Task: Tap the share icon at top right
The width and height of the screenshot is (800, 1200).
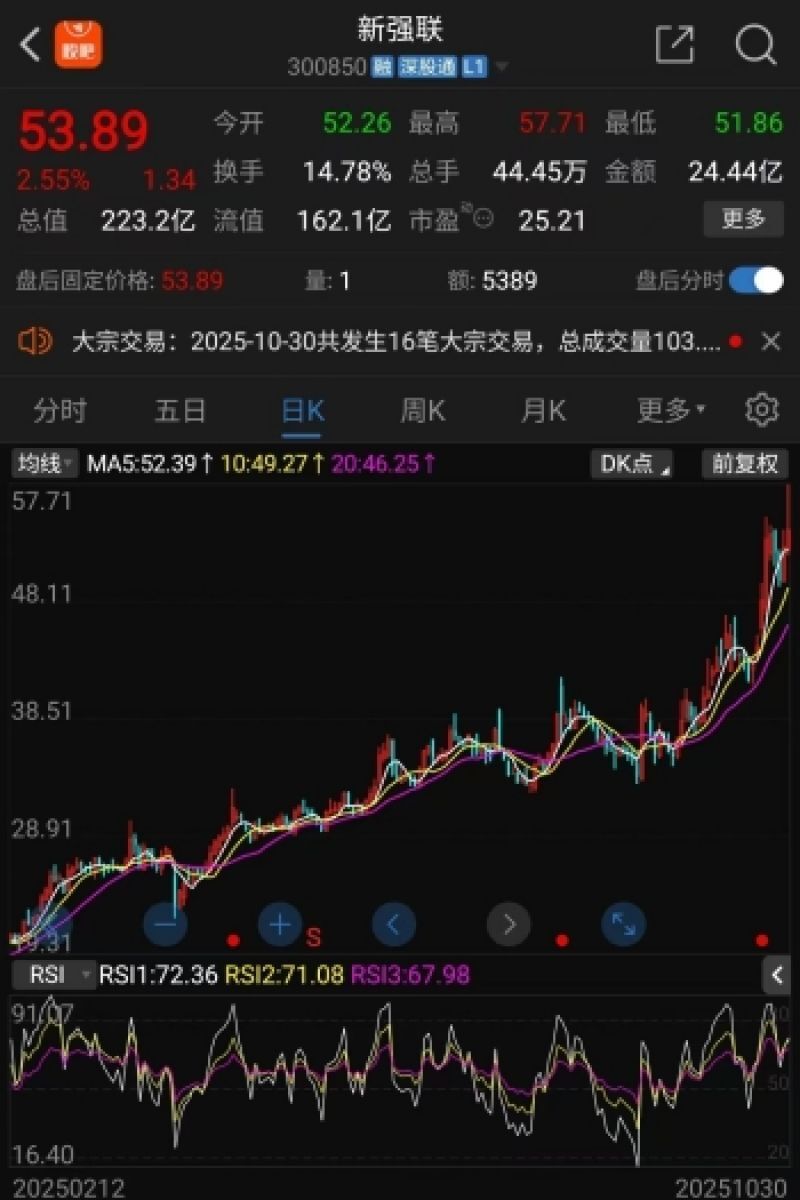Action: (x=676, y=43)
